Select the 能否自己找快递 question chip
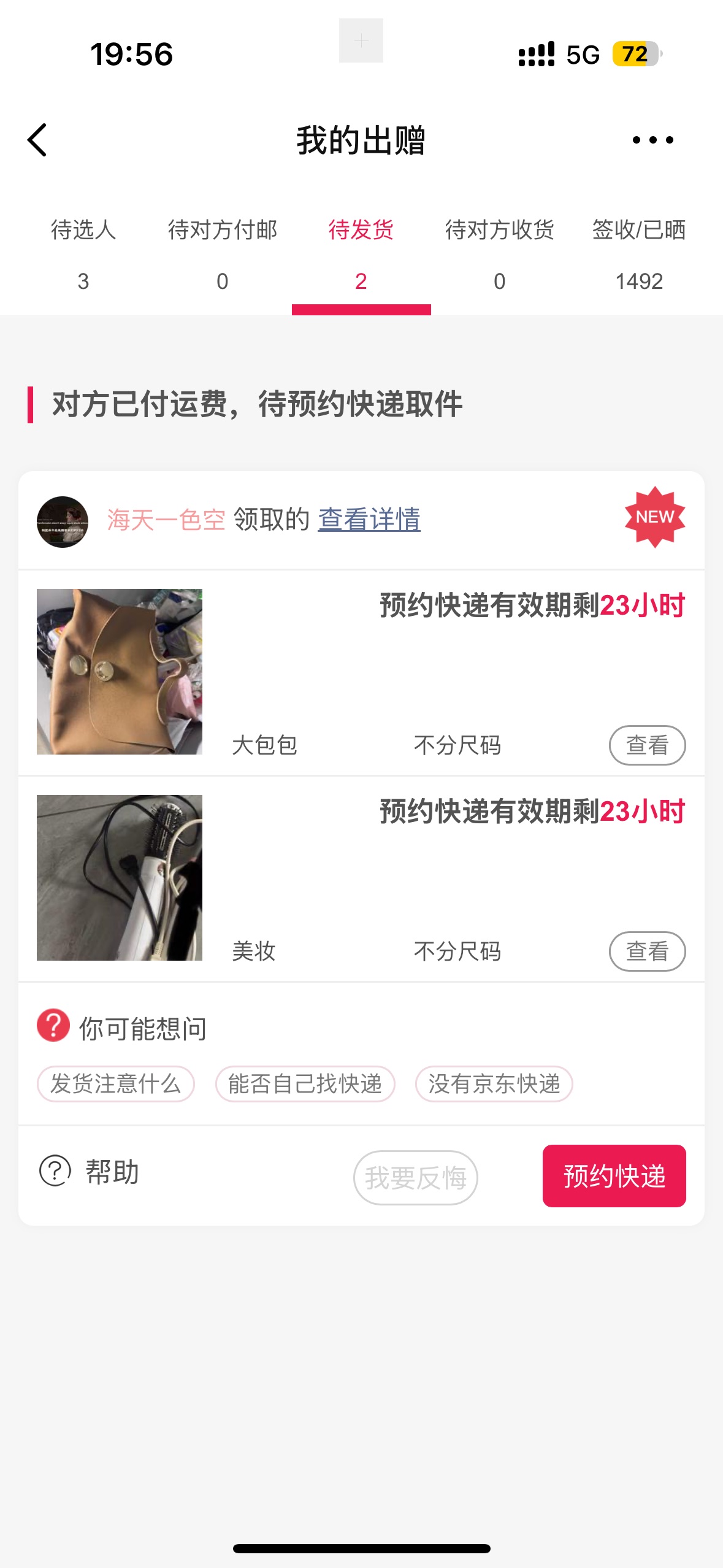Image resolution: width=723 pixels, height=1568 pixels. coord(305,1084)
